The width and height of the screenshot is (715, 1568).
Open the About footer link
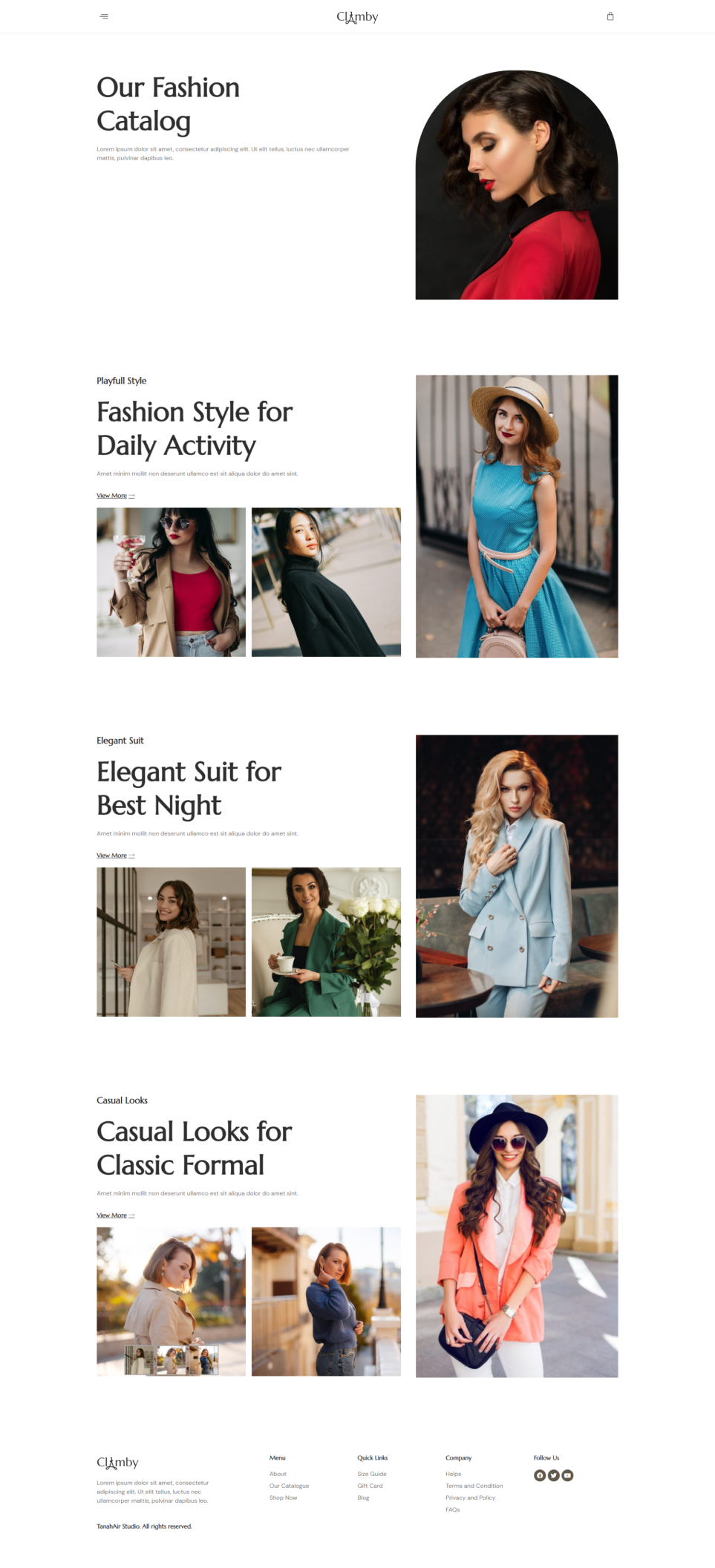(x=278, y=1474)
